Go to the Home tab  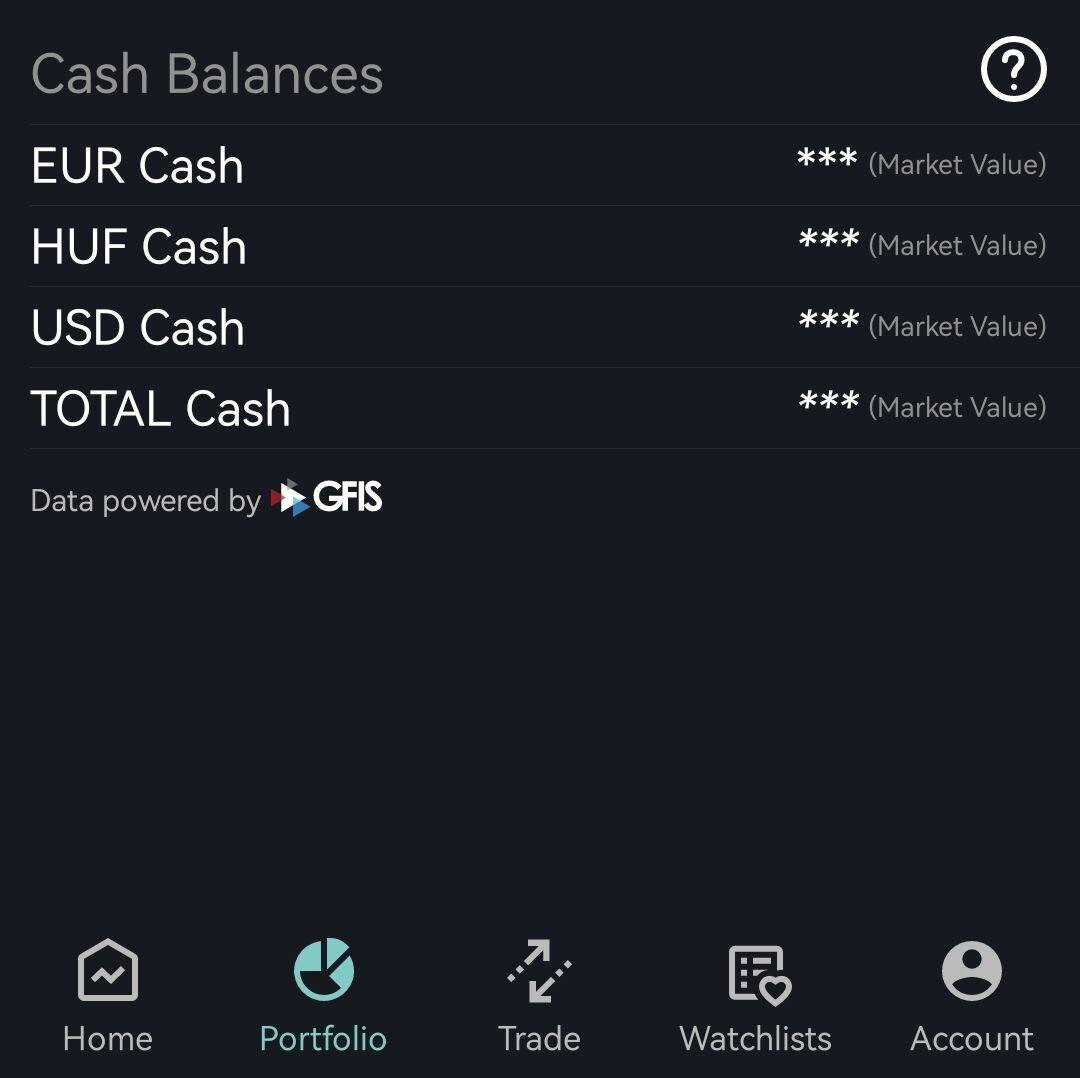(x=108, y=995)
